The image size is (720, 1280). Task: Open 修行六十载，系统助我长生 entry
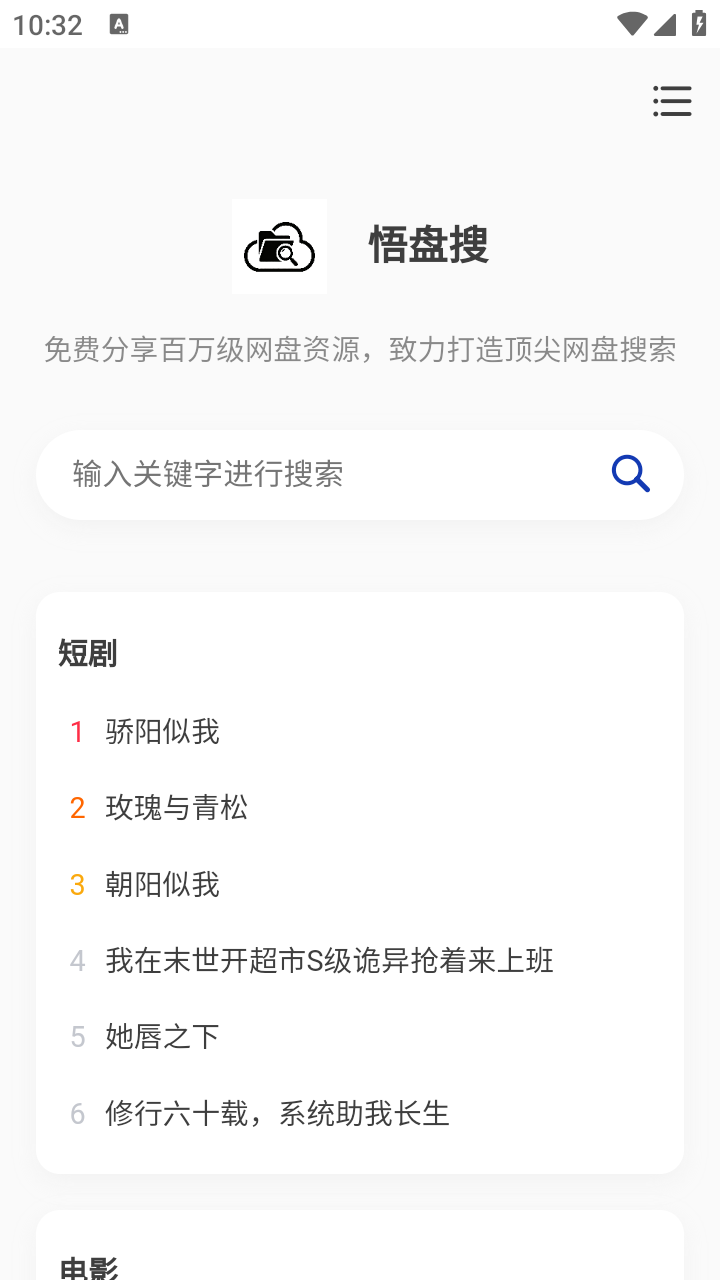point(278,1113)
